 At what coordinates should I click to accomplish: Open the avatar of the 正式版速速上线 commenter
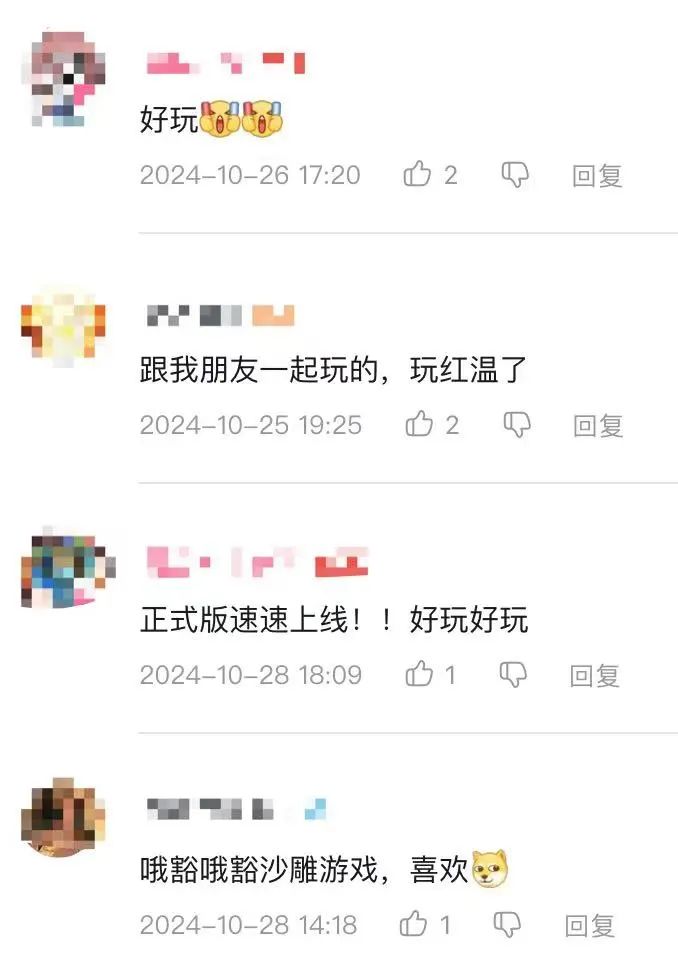[64, 571]
